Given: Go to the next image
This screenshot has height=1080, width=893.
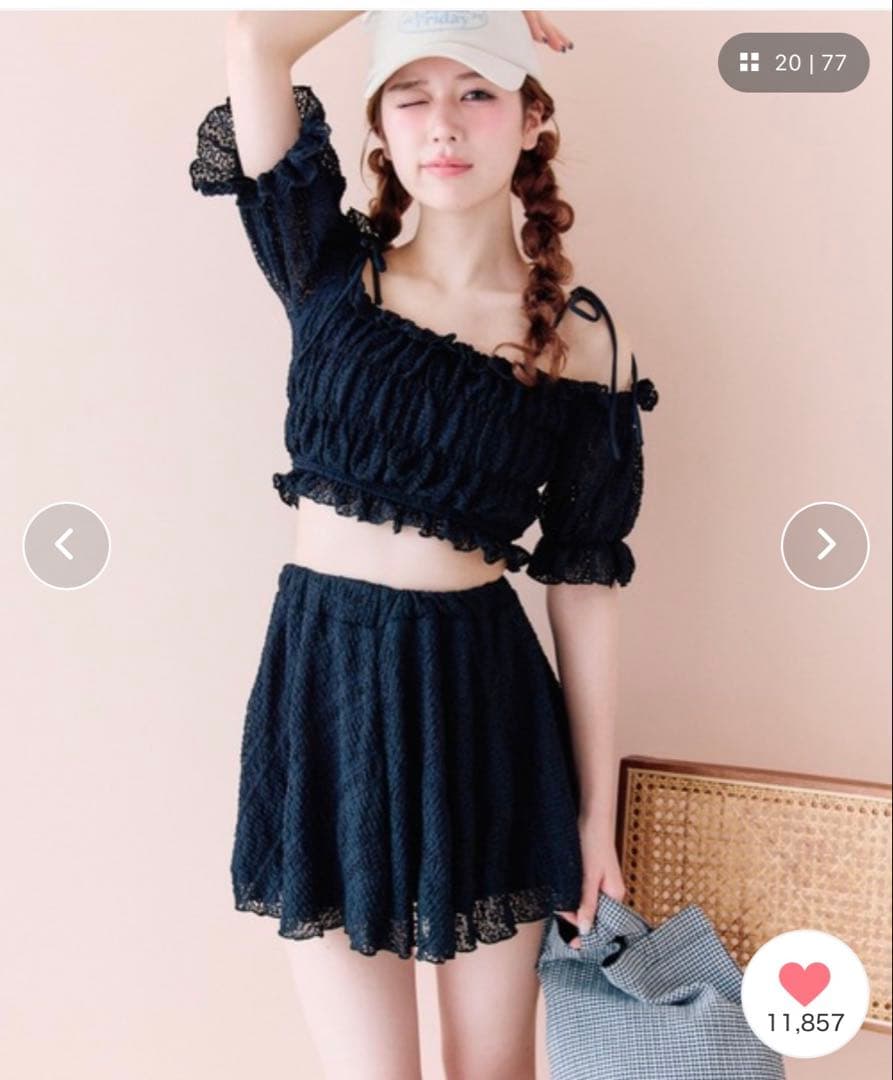Looking at the screenshot, I should [825, 545].
